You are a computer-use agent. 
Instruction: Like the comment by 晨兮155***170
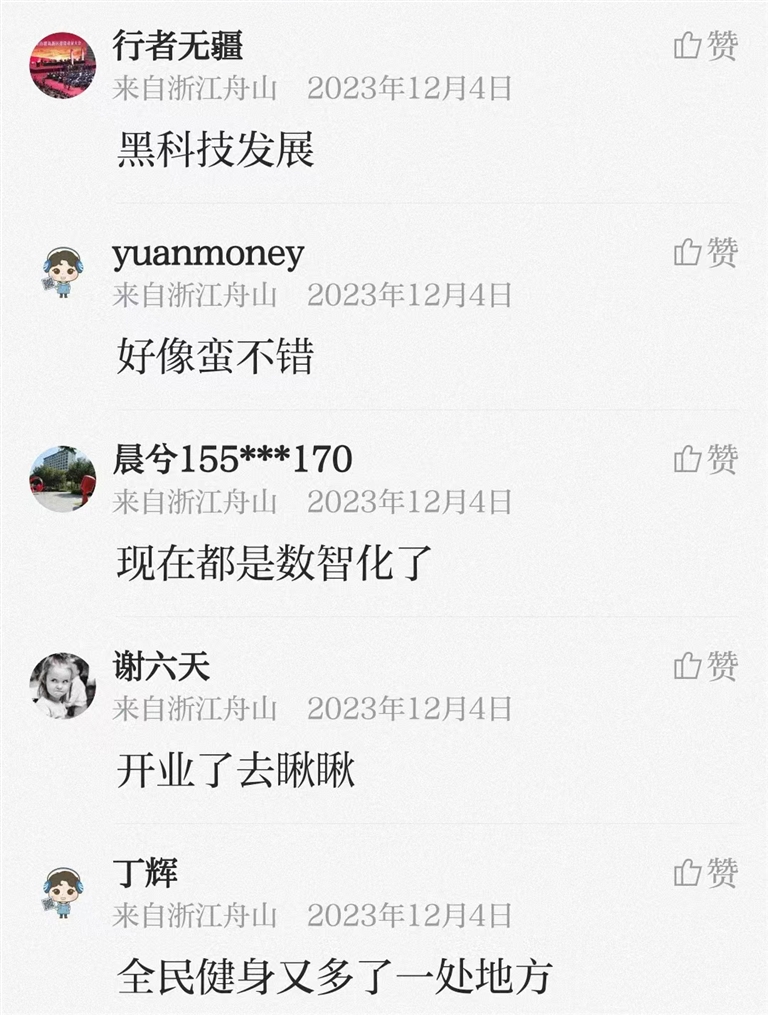pyautogui.click(x=705, y=459)
